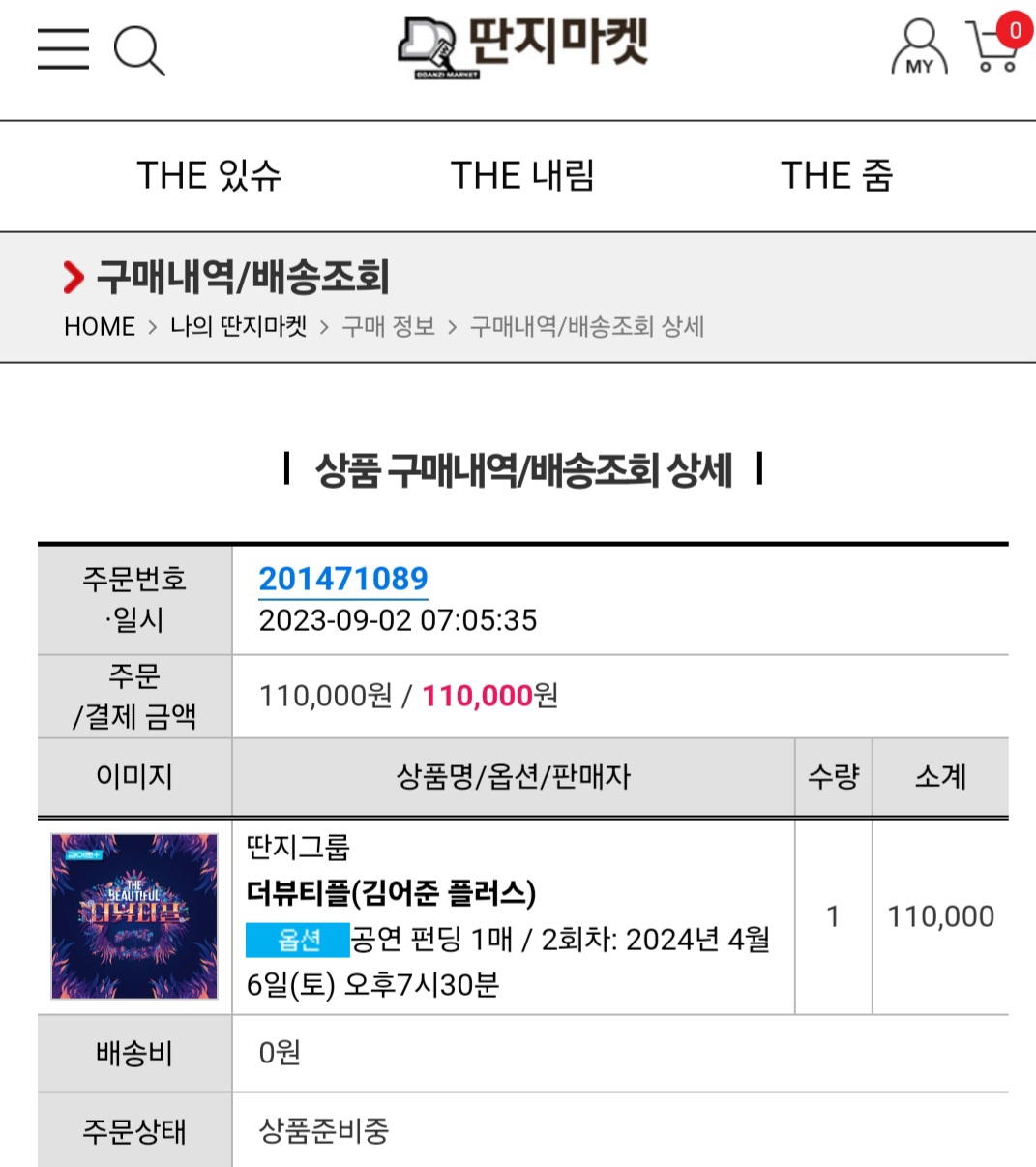Open 나의 딴지마켓 breadcrumb link

238,327
